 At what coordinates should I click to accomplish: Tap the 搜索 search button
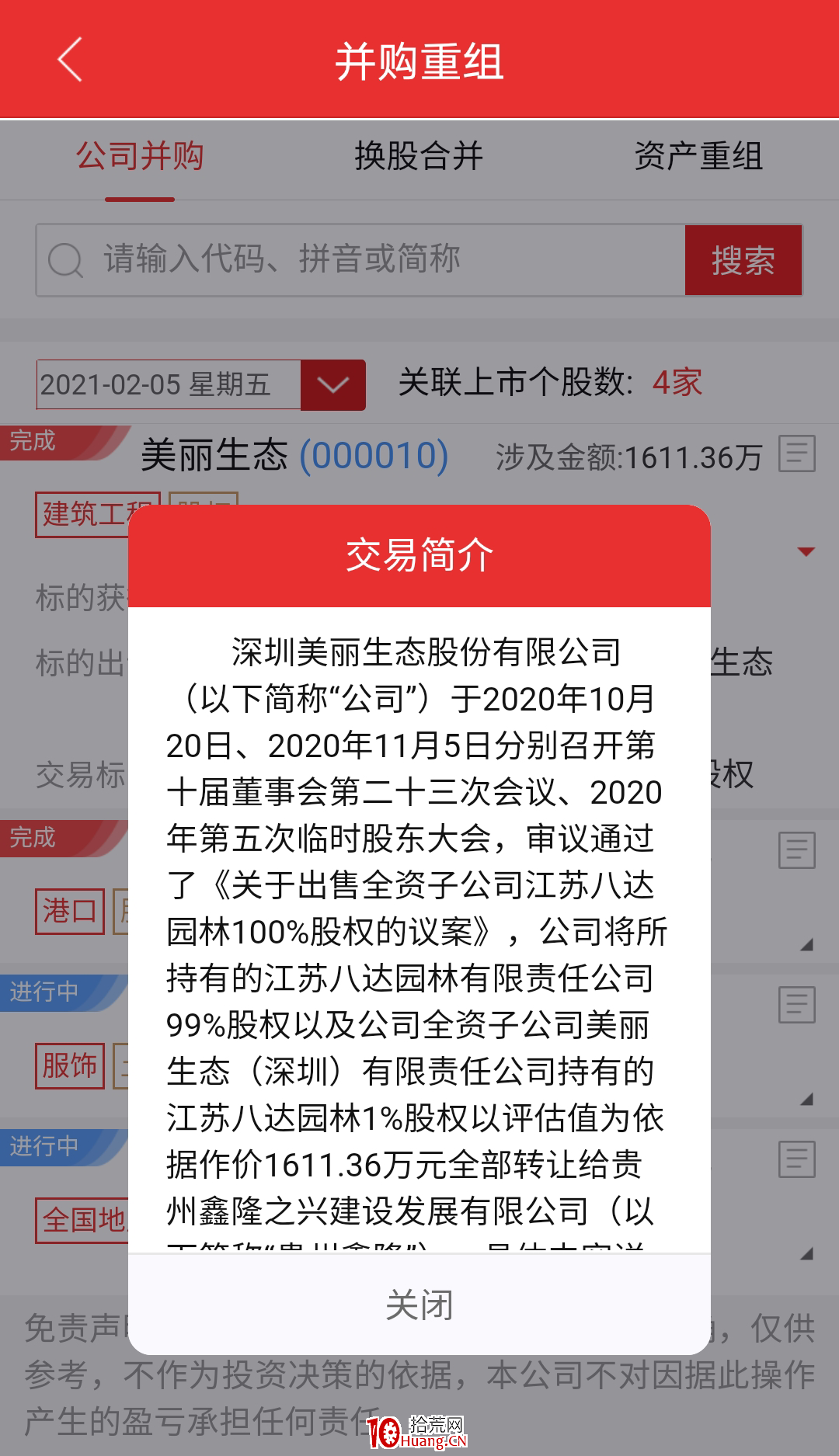743,260
